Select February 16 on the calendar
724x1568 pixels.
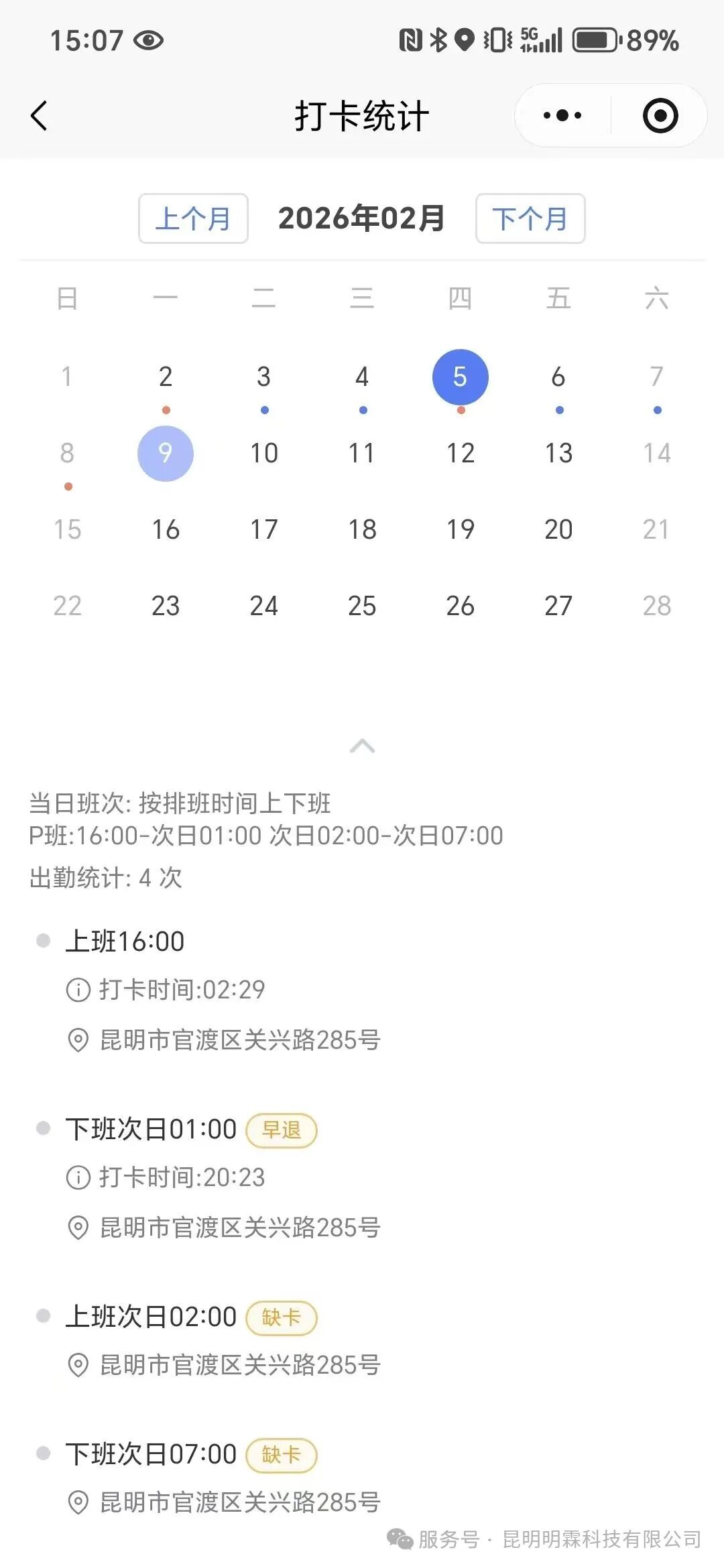pos(166,530)
